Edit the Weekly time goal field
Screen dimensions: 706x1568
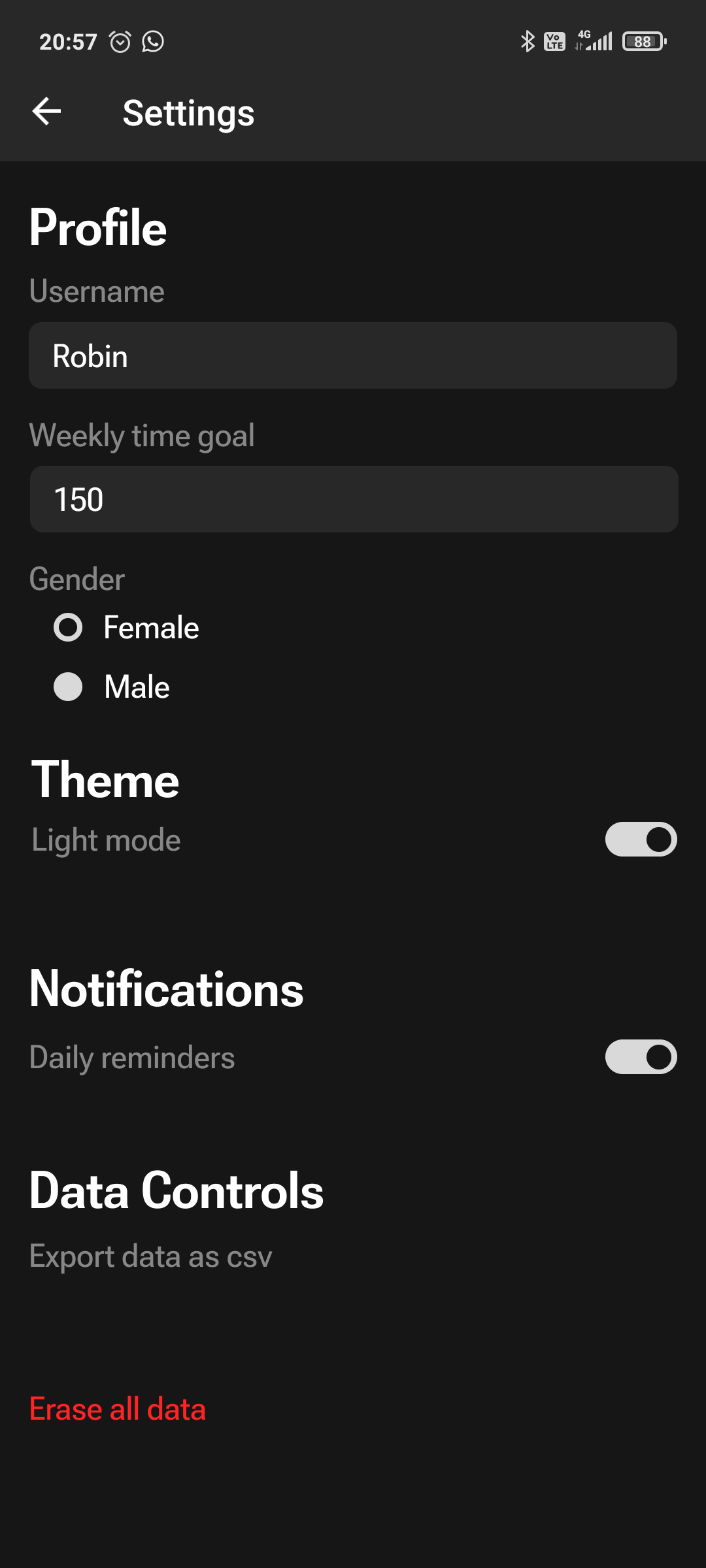click(353, 500)
